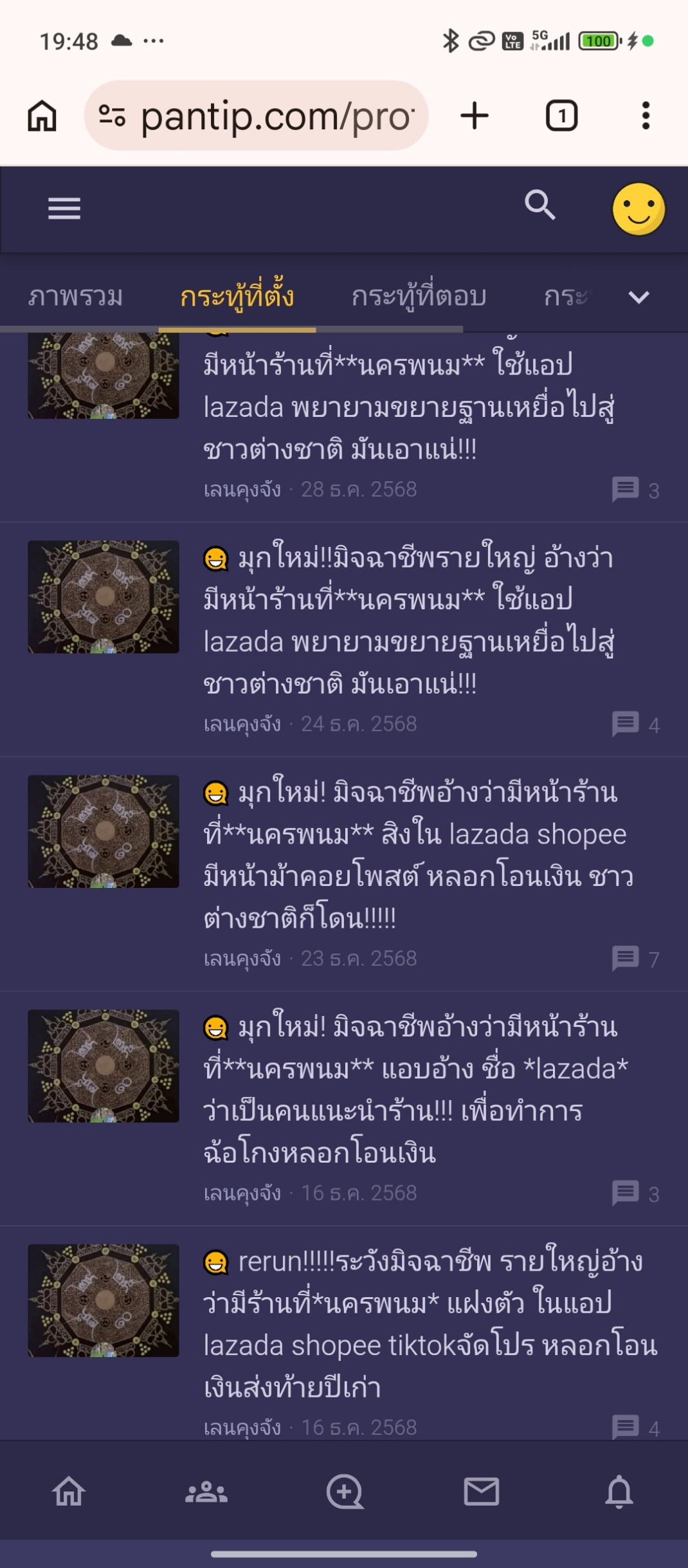
Task: Open the hamburger drawer menu
Action: tap(64, 208)
